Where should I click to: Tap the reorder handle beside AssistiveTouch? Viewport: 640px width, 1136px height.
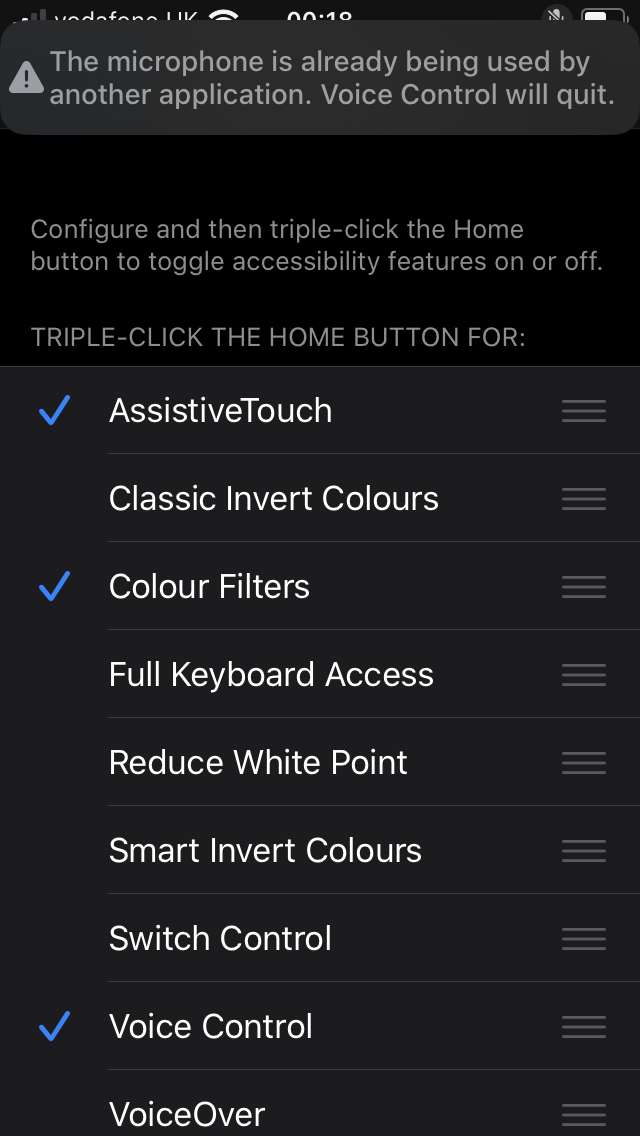click(x=583, y=411)
